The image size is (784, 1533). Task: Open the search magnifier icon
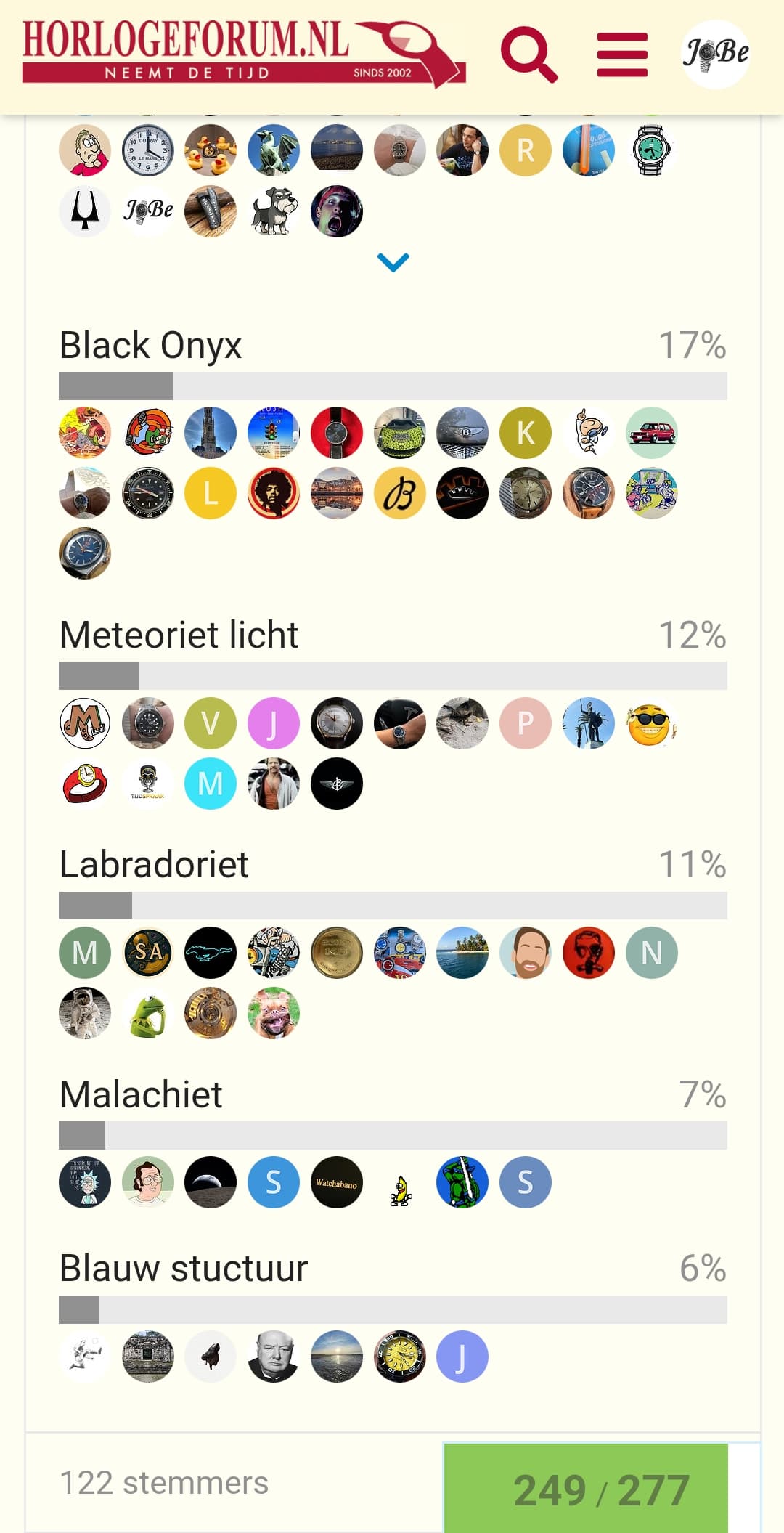[x=529, y=54]
